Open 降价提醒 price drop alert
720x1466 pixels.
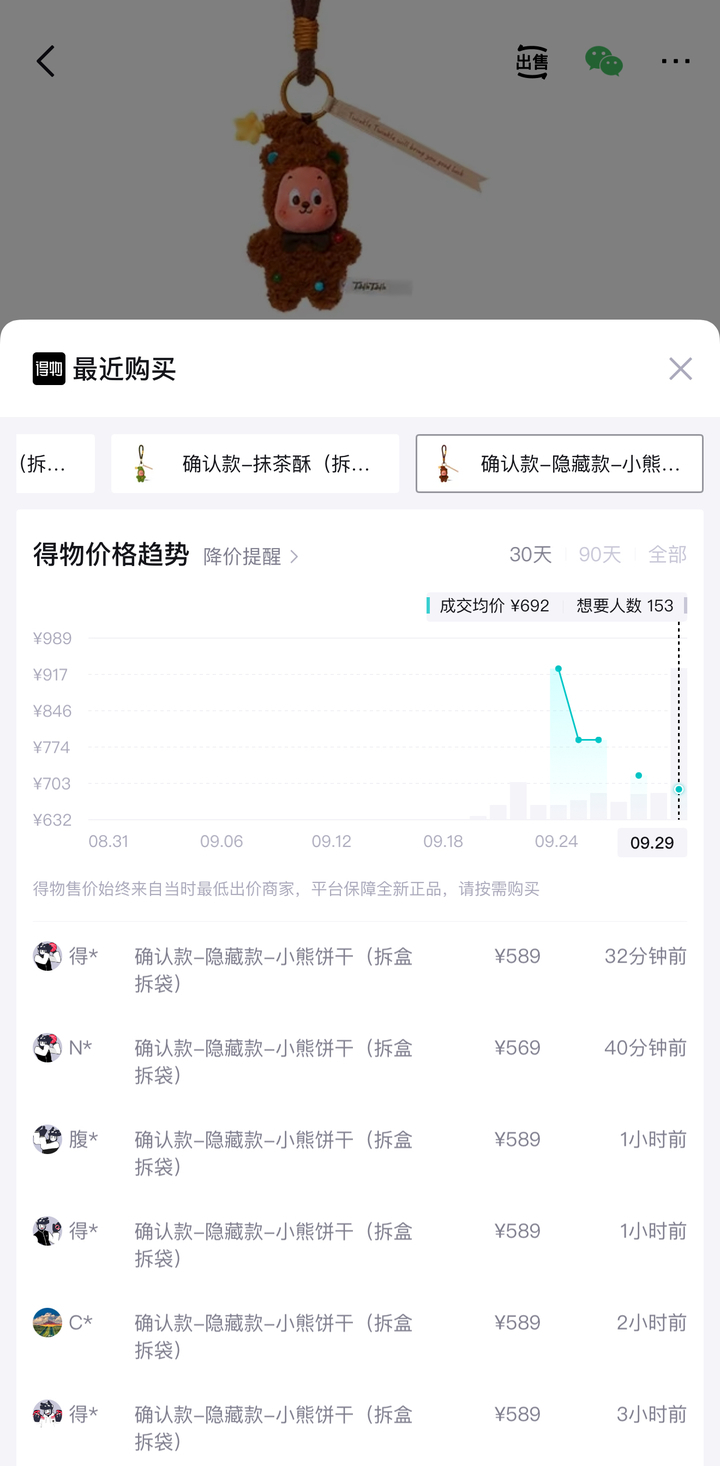(251, 556)
